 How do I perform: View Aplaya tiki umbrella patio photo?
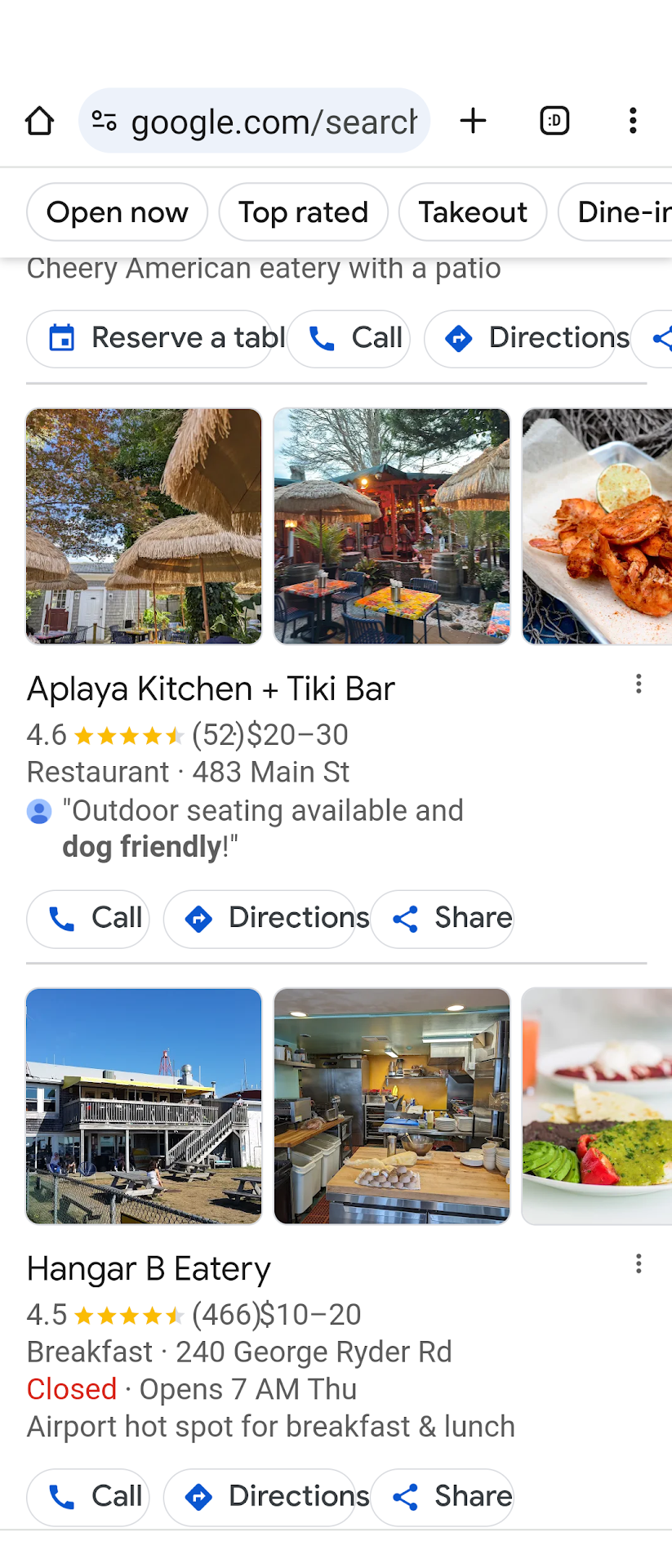(x=144, y=527)
